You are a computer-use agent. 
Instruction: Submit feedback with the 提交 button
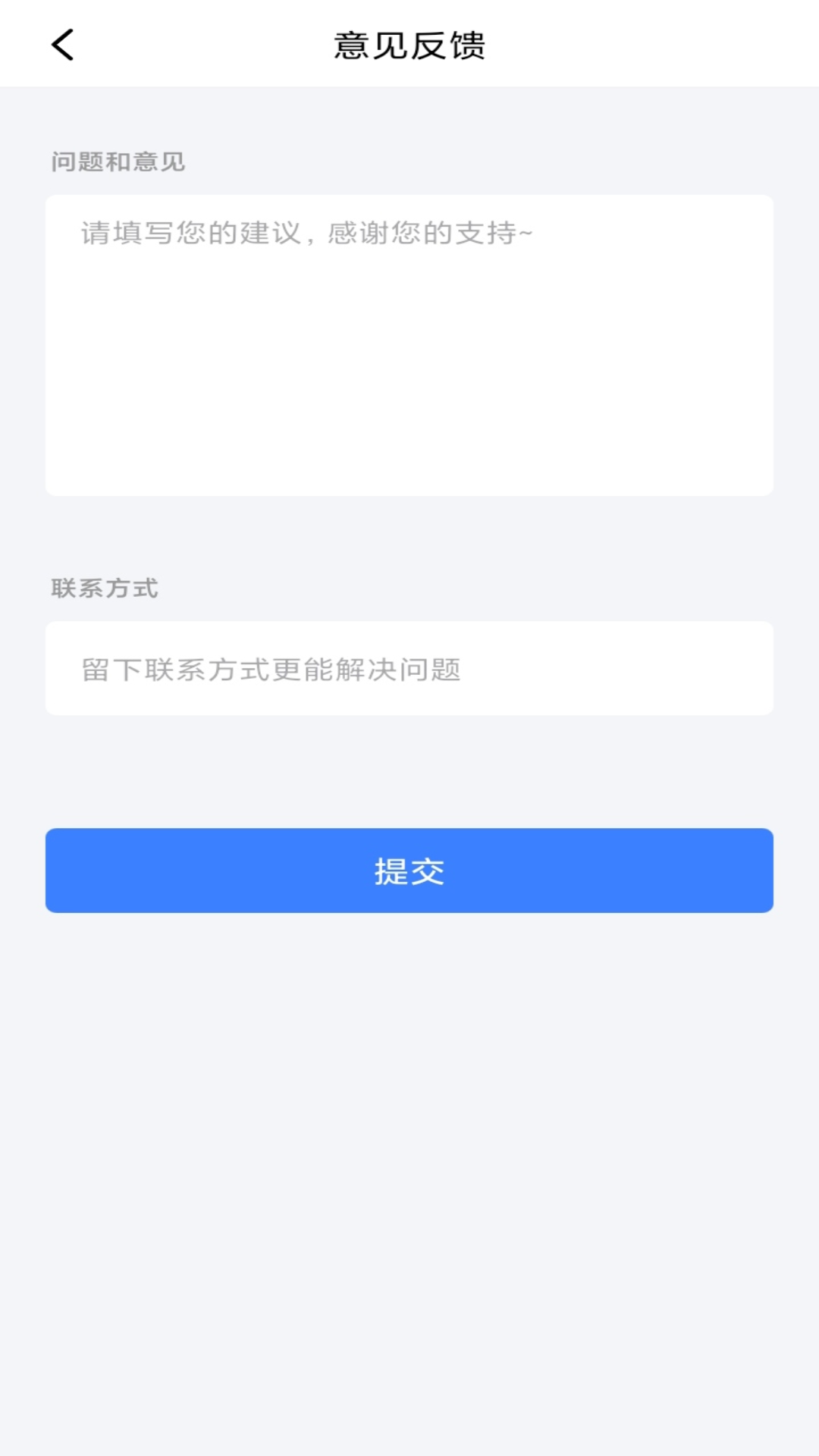coord(409,871)
